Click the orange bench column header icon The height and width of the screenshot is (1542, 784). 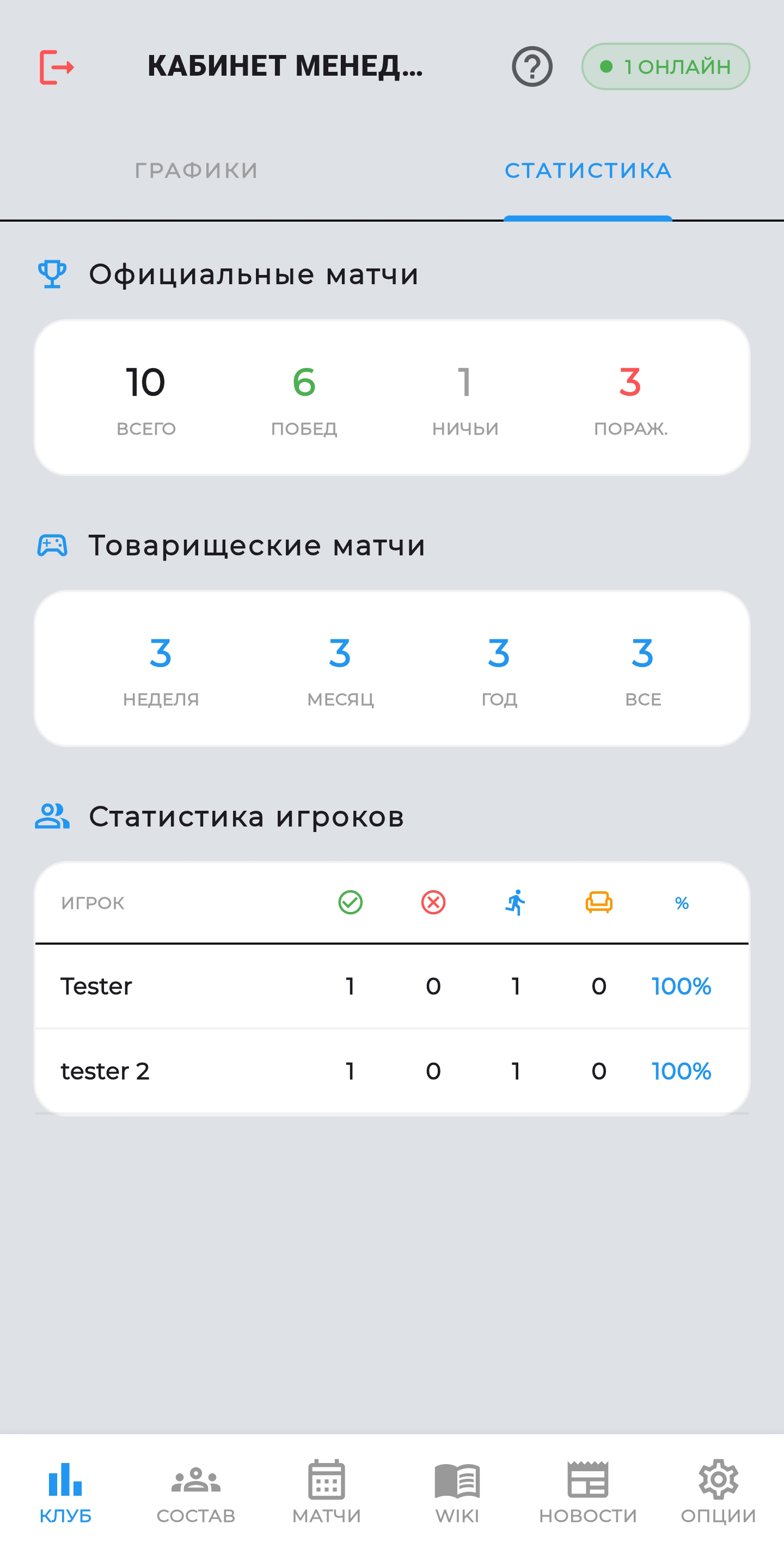click(598, 902)
